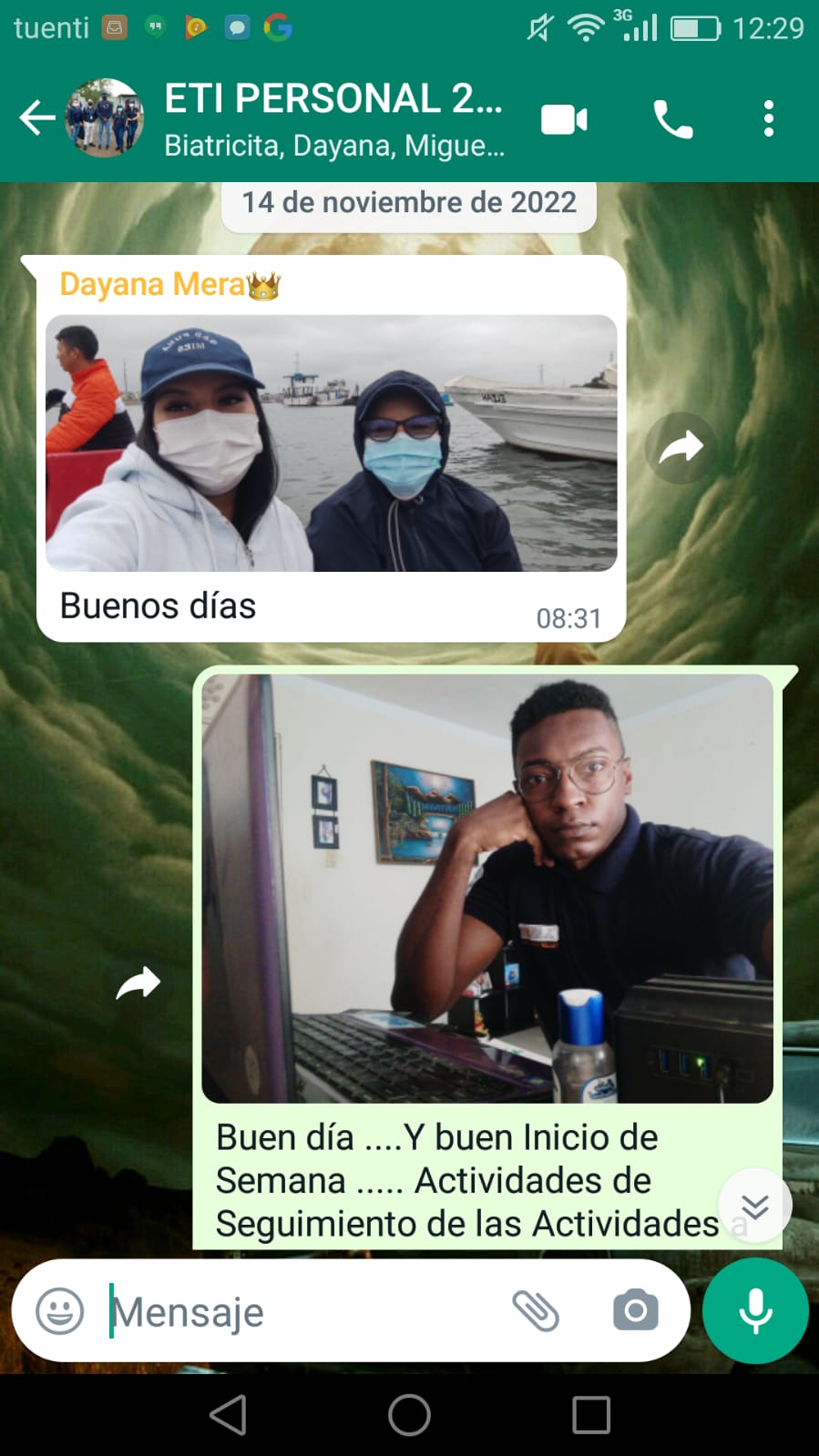
Task: Forward the sent desk photo message
Action: [x=138, y=983]
